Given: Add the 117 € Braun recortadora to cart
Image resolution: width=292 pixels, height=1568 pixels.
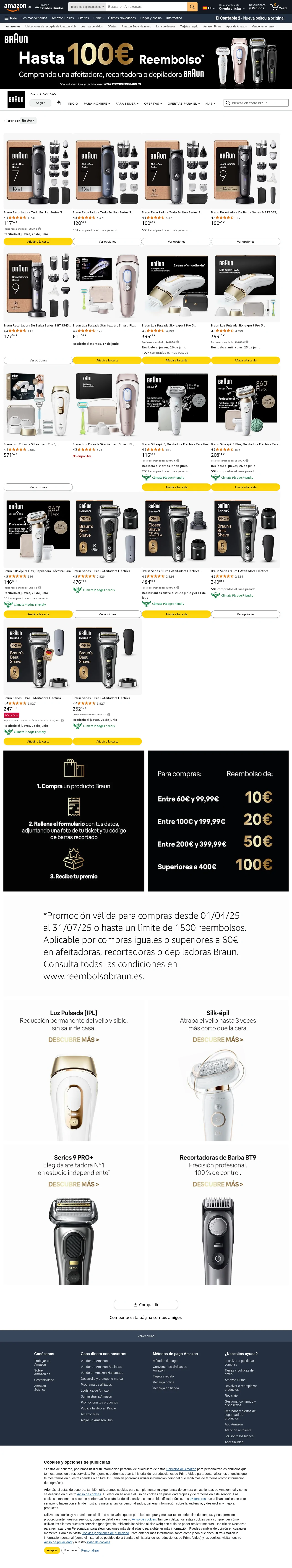Looking at the screenshot, I should (x=38, y=242).
